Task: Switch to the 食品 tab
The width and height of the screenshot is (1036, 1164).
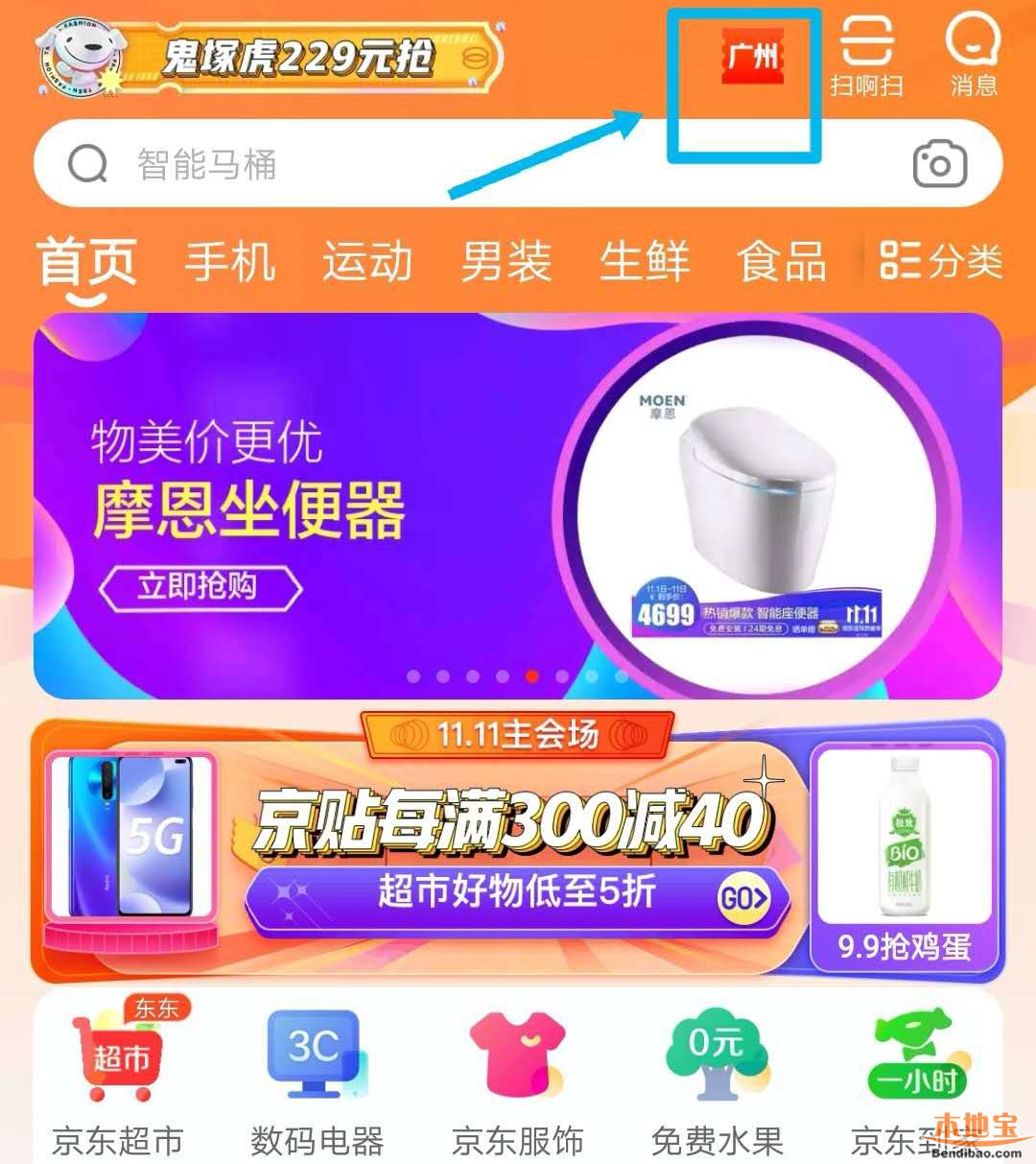Action: pyautogui.click(x=781, y=262)
